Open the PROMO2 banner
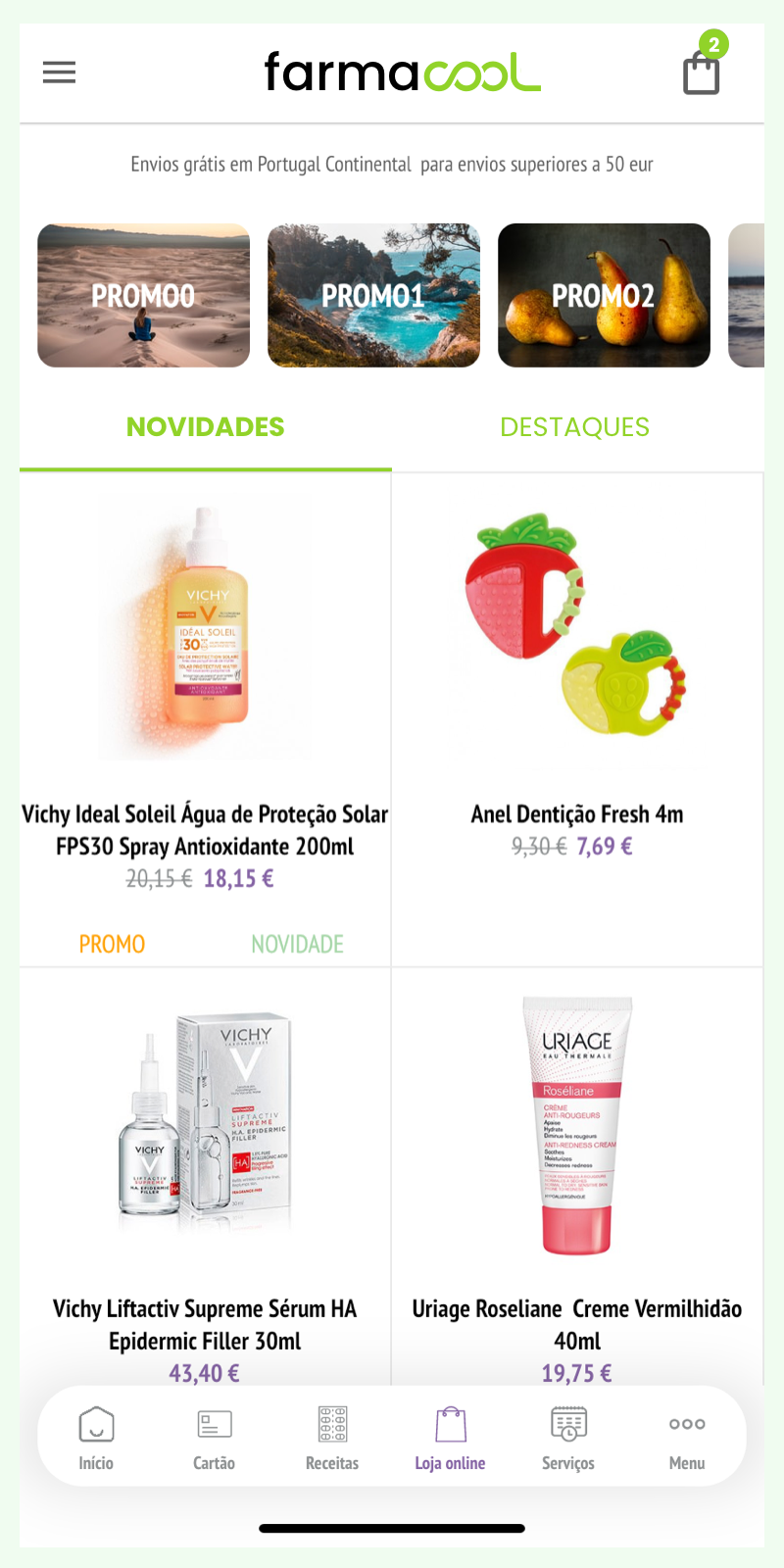 [x=604, y=295]
